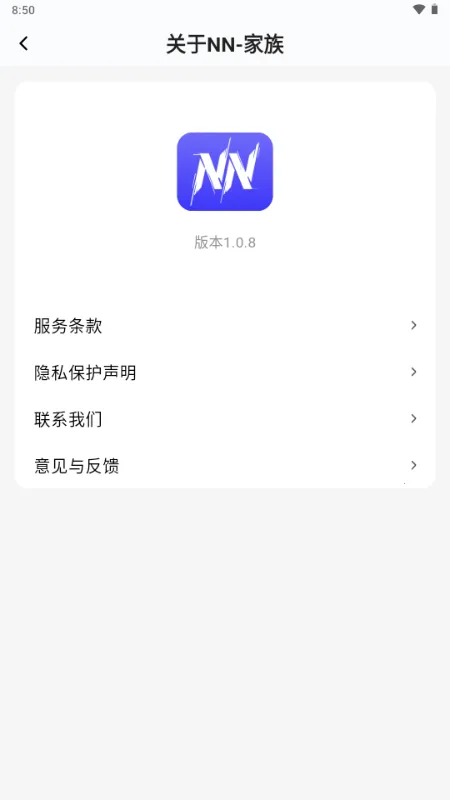Open 服务条款 terms of service
The width and height of the screenshot is (450, 800).
click(225, 326)
